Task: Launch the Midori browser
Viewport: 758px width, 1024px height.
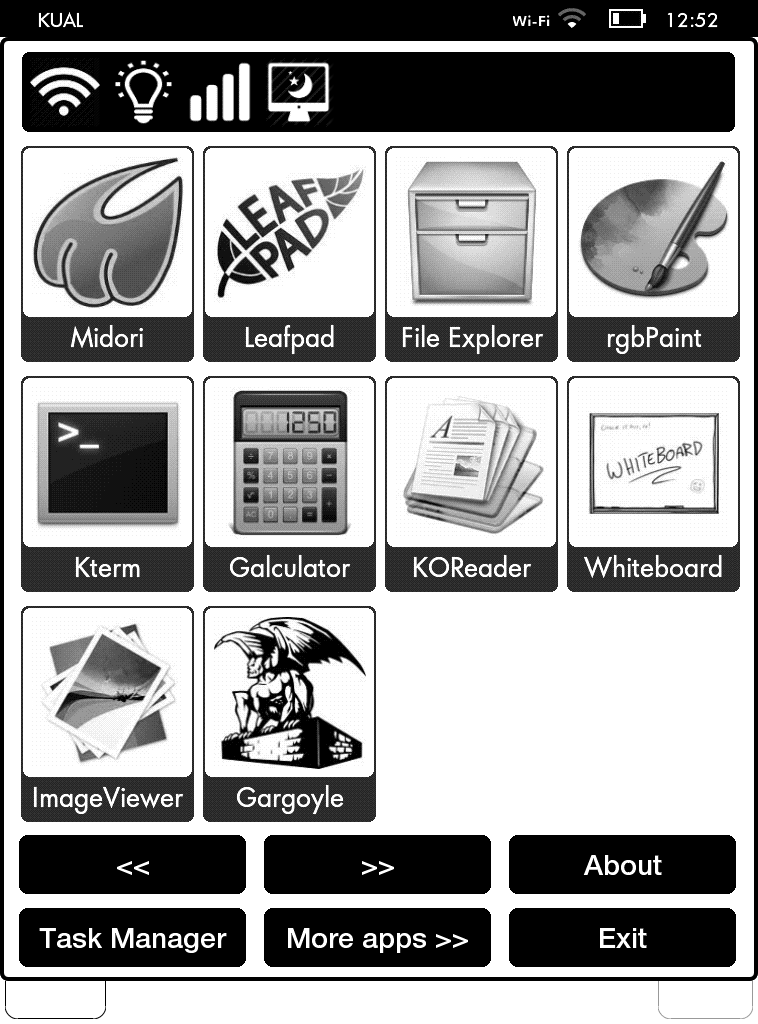Action: (107, 253)
